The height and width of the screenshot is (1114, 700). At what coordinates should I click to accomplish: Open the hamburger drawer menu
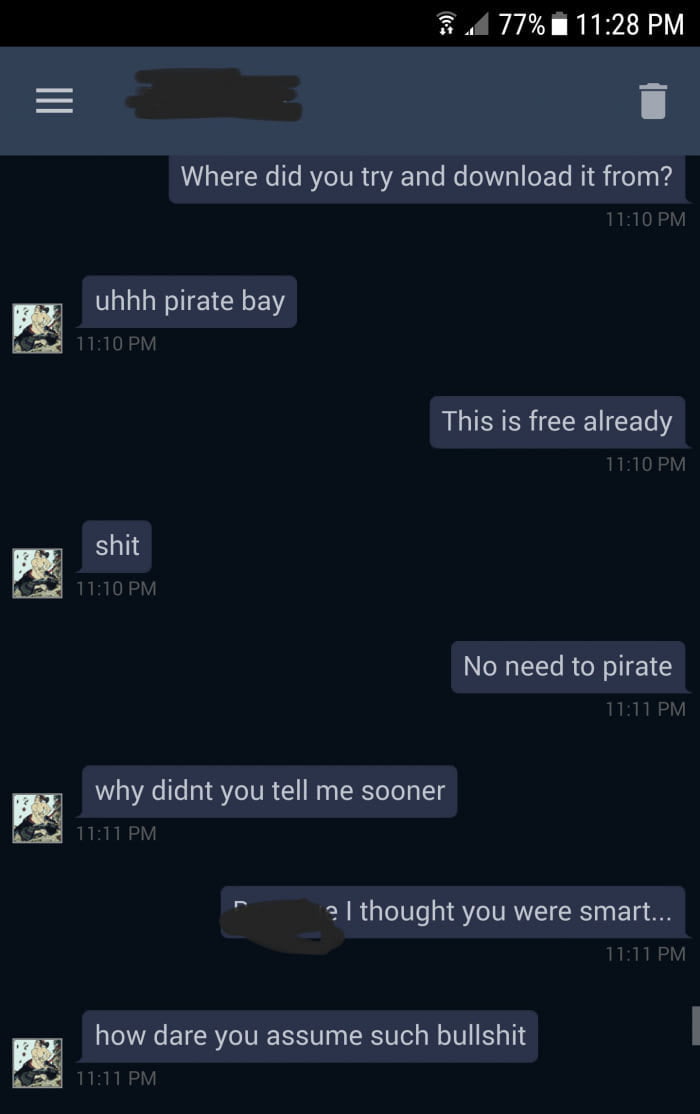(x=54, y=101)
